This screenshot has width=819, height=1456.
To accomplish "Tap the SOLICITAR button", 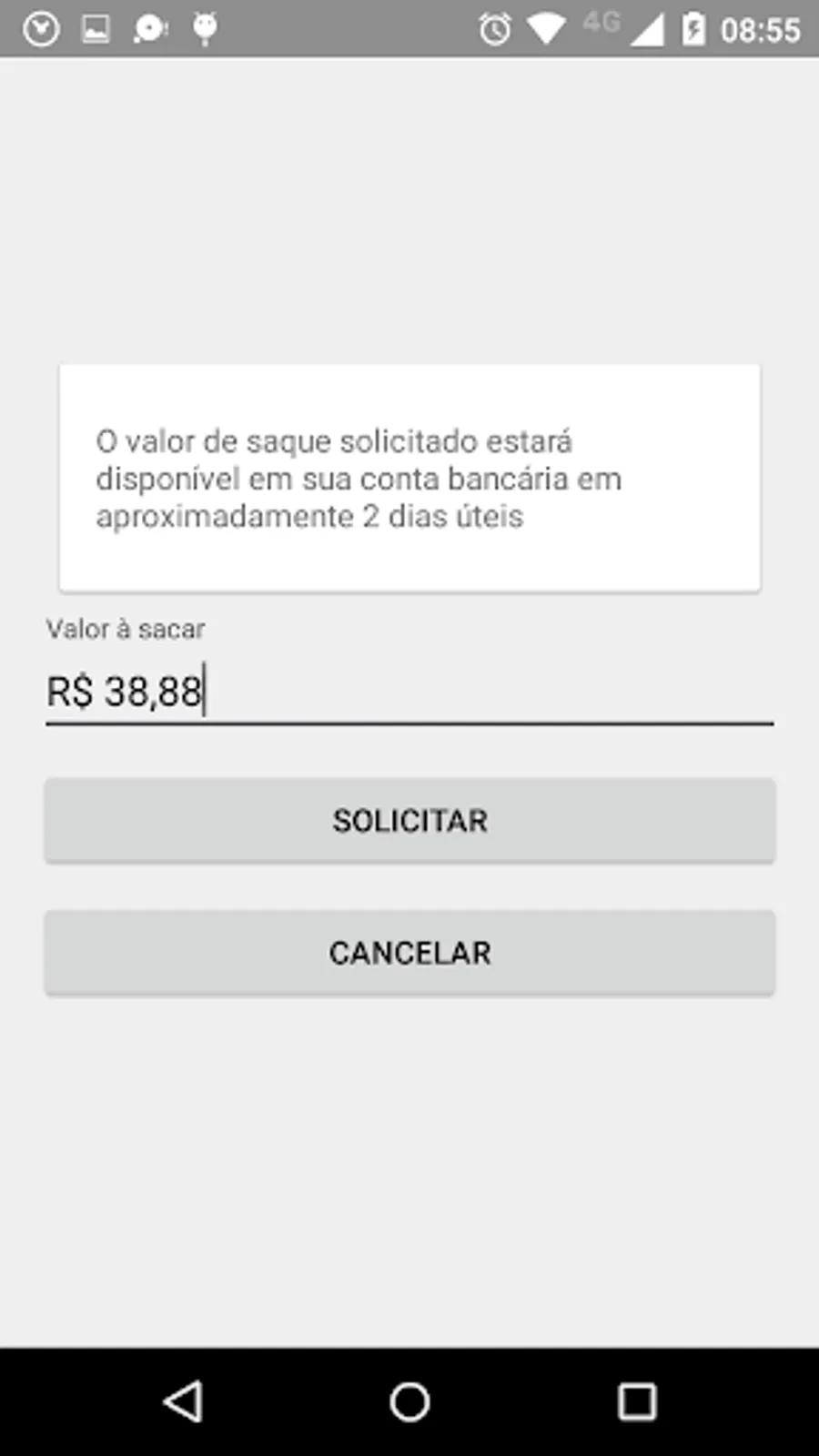I will pyautogui.click(x=409, y=820).
